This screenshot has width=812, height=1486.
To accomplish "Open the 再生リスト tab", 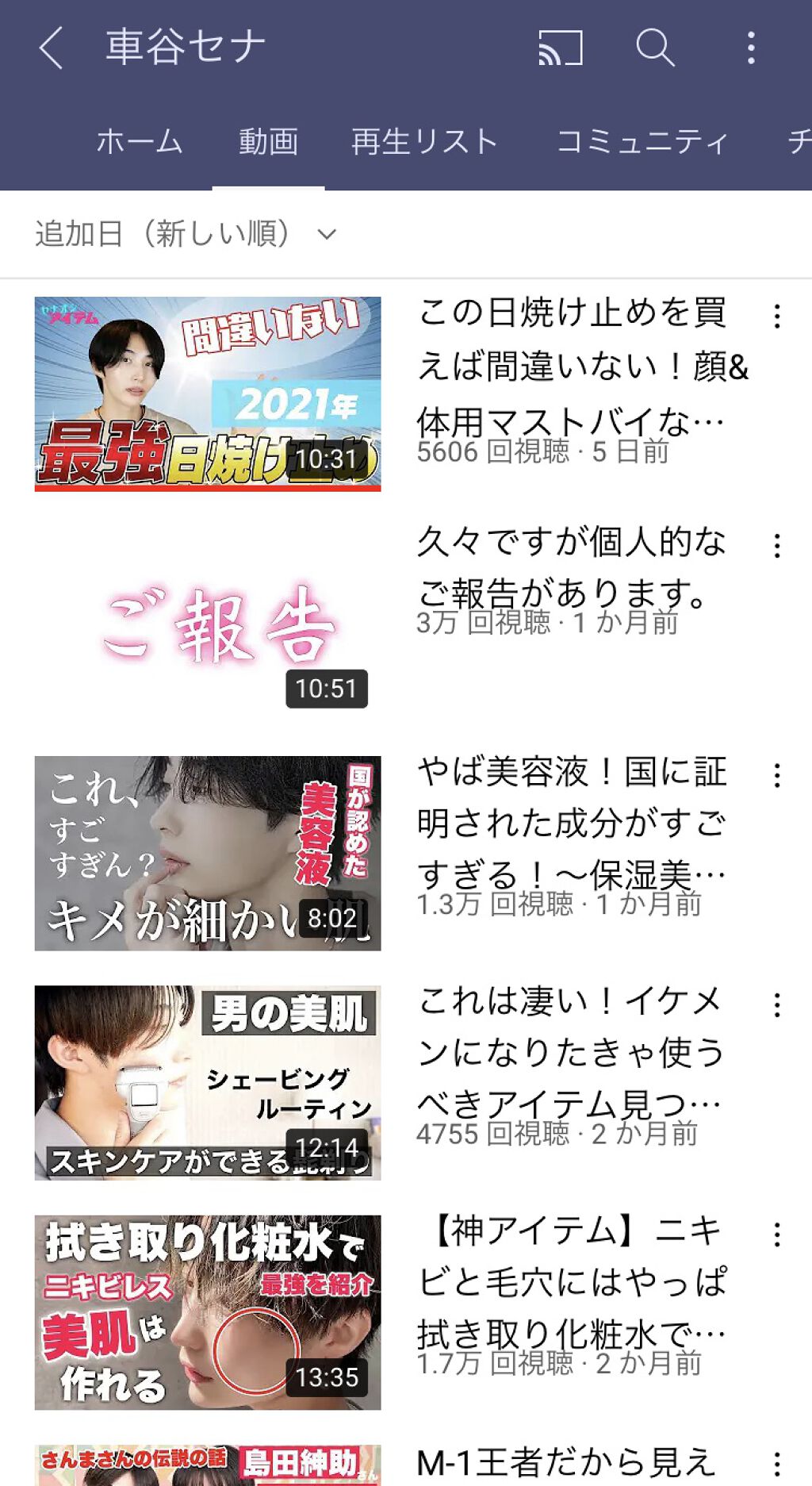I will click(424, 141).
